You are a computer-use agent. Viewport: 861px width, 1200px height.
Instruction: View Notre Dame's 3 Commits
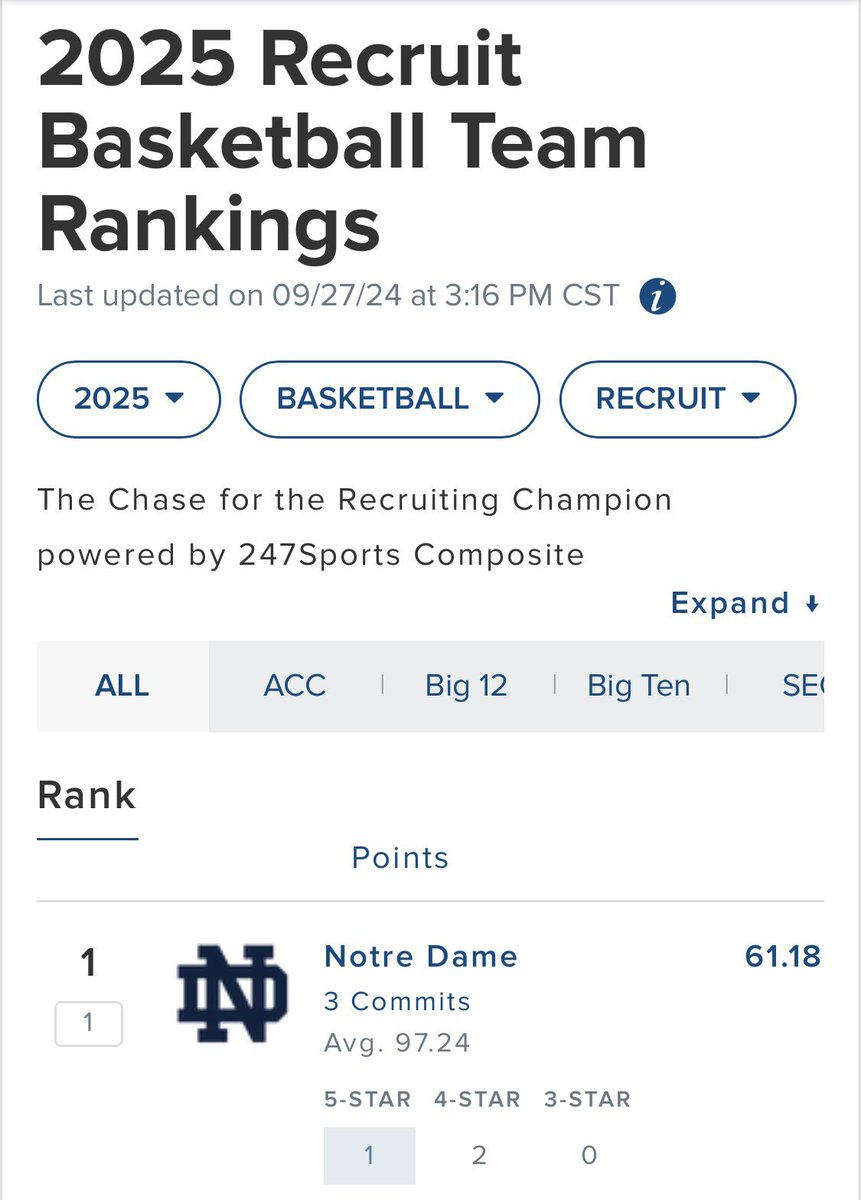point(397,1001)
